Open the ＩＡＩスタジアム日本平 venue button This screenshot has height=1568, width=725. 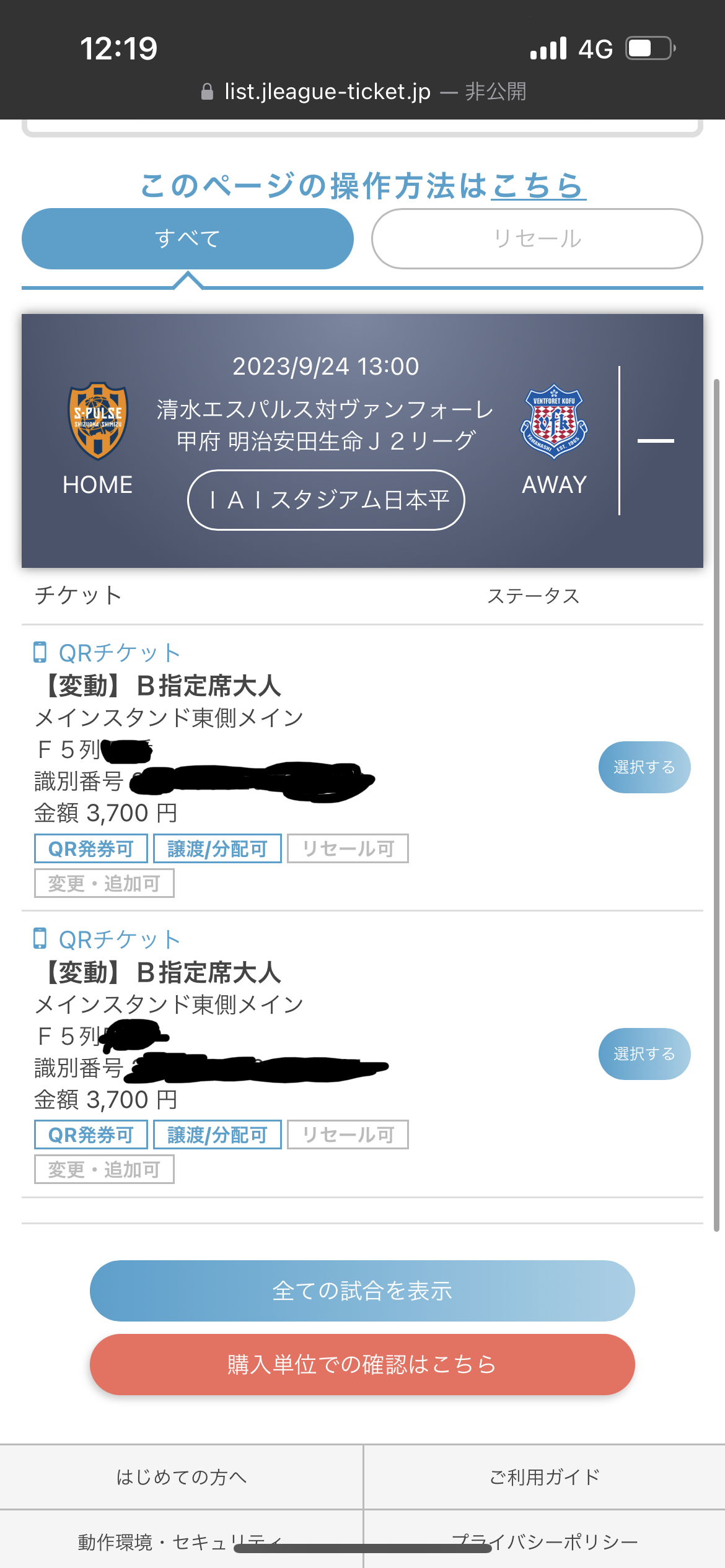[326, 500]
